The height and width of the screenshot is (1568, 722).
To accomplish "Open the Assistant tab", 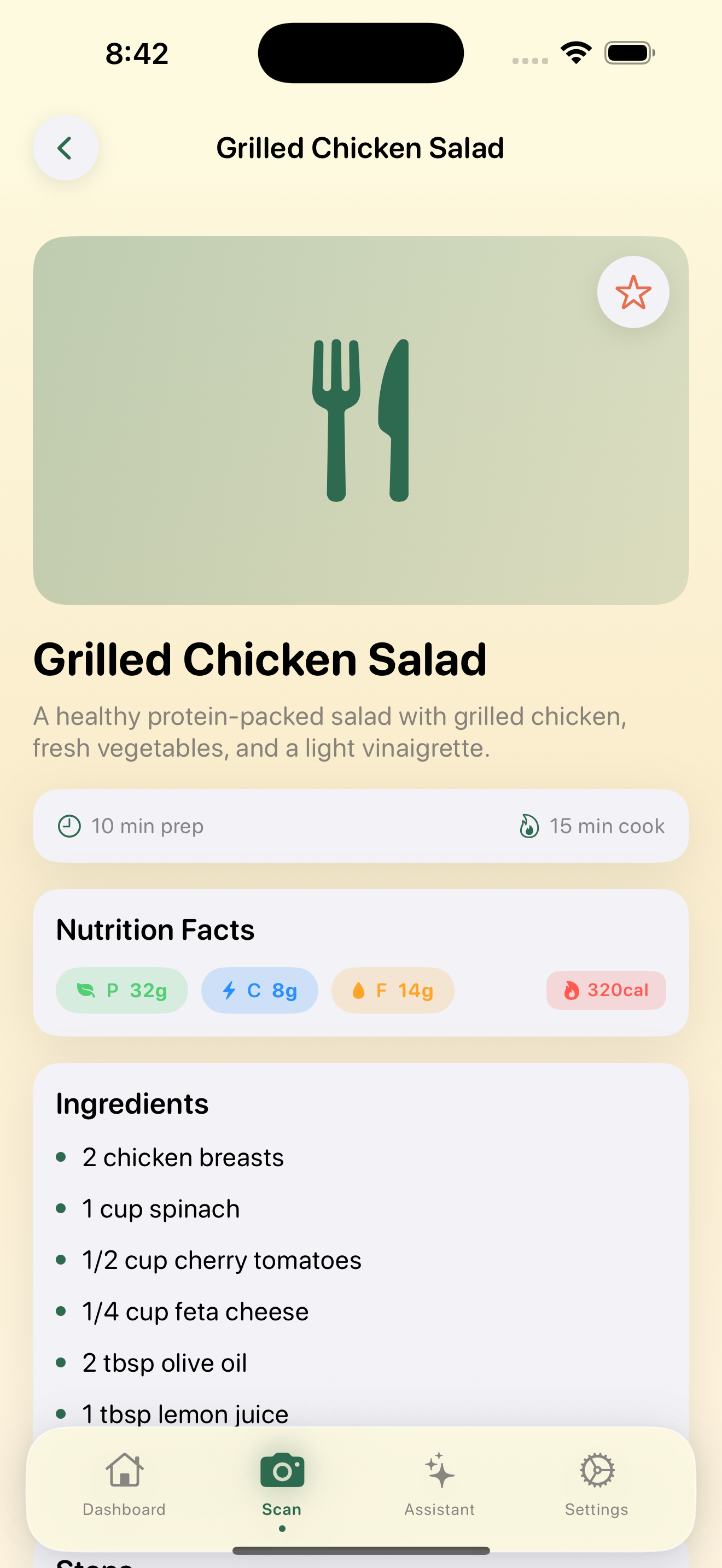I will click(x=440, y=1483).
